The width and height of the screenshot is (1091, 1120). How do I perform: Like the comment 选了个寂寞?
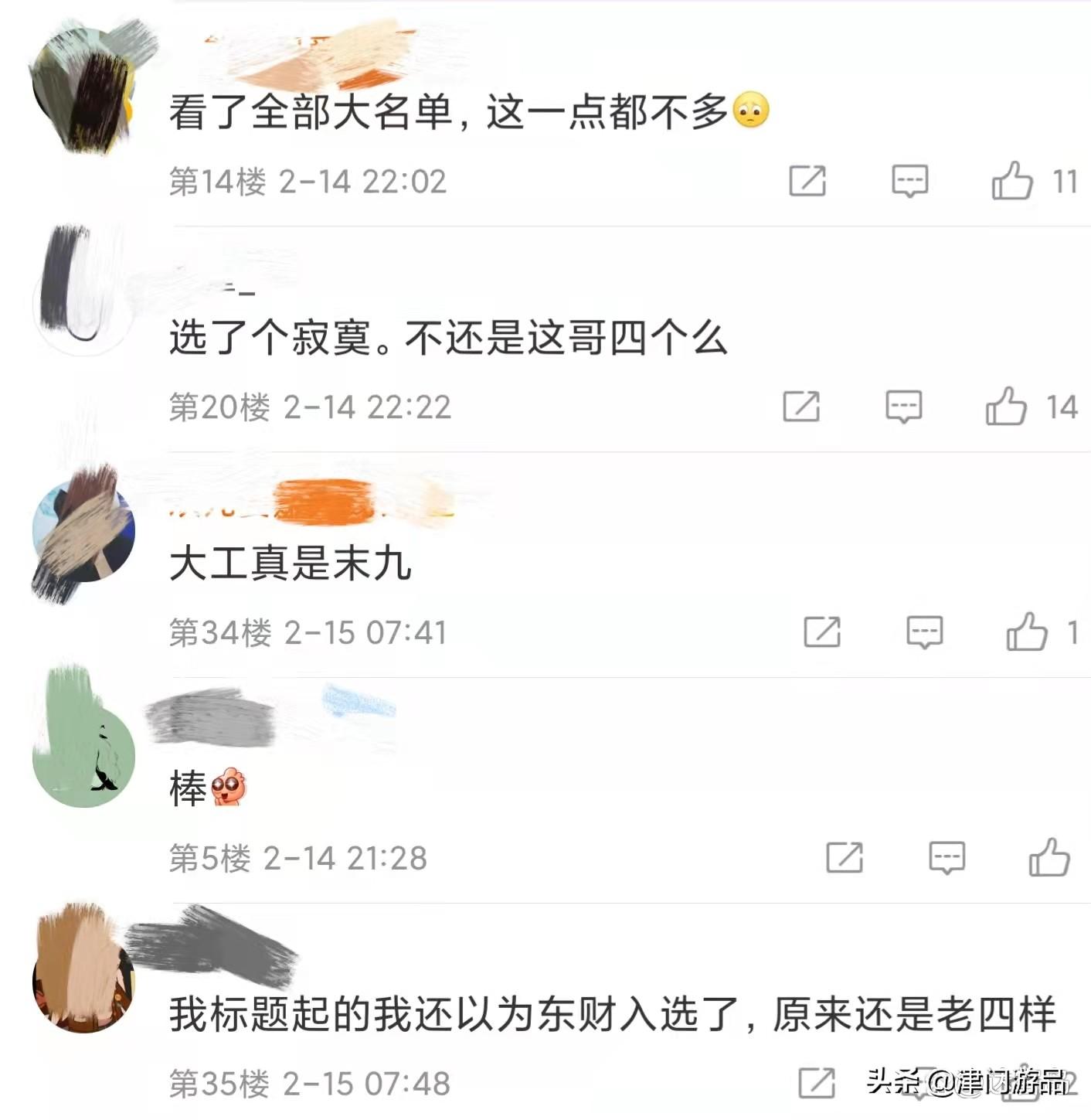pyautogui.click(x=1006, y=407)
